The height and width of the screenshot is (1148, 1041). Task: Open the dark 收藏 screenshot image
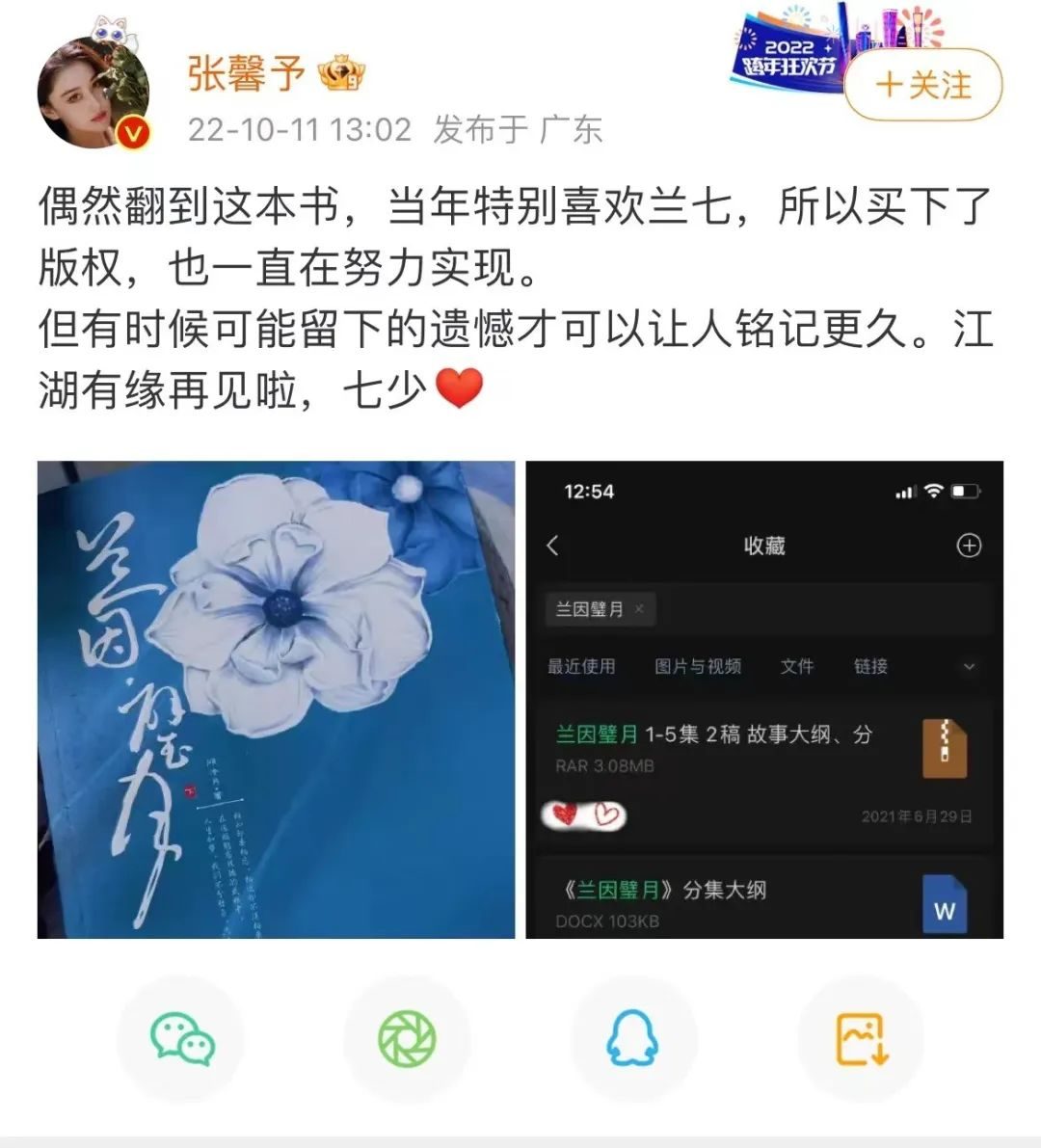pos(763,699)
